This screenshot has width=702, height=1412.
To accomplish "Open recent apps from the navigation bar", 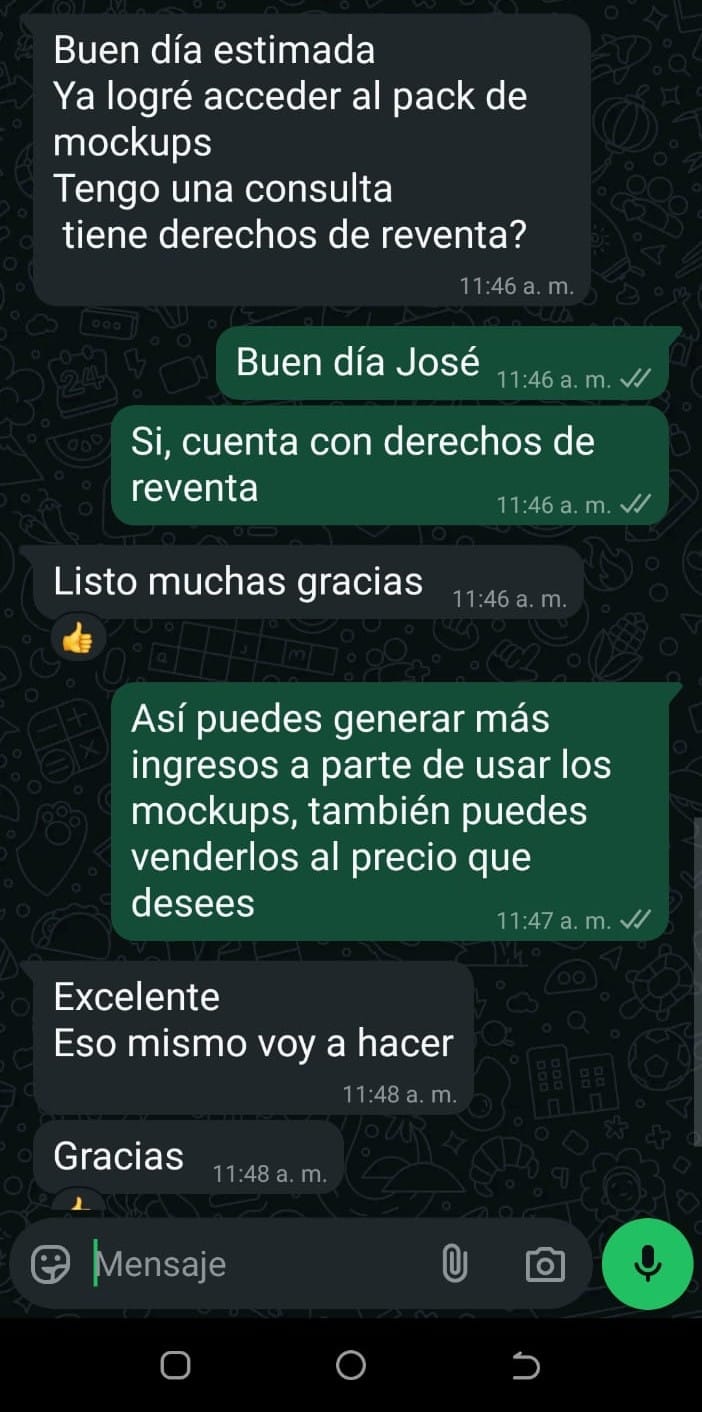I will point(175,1365).
